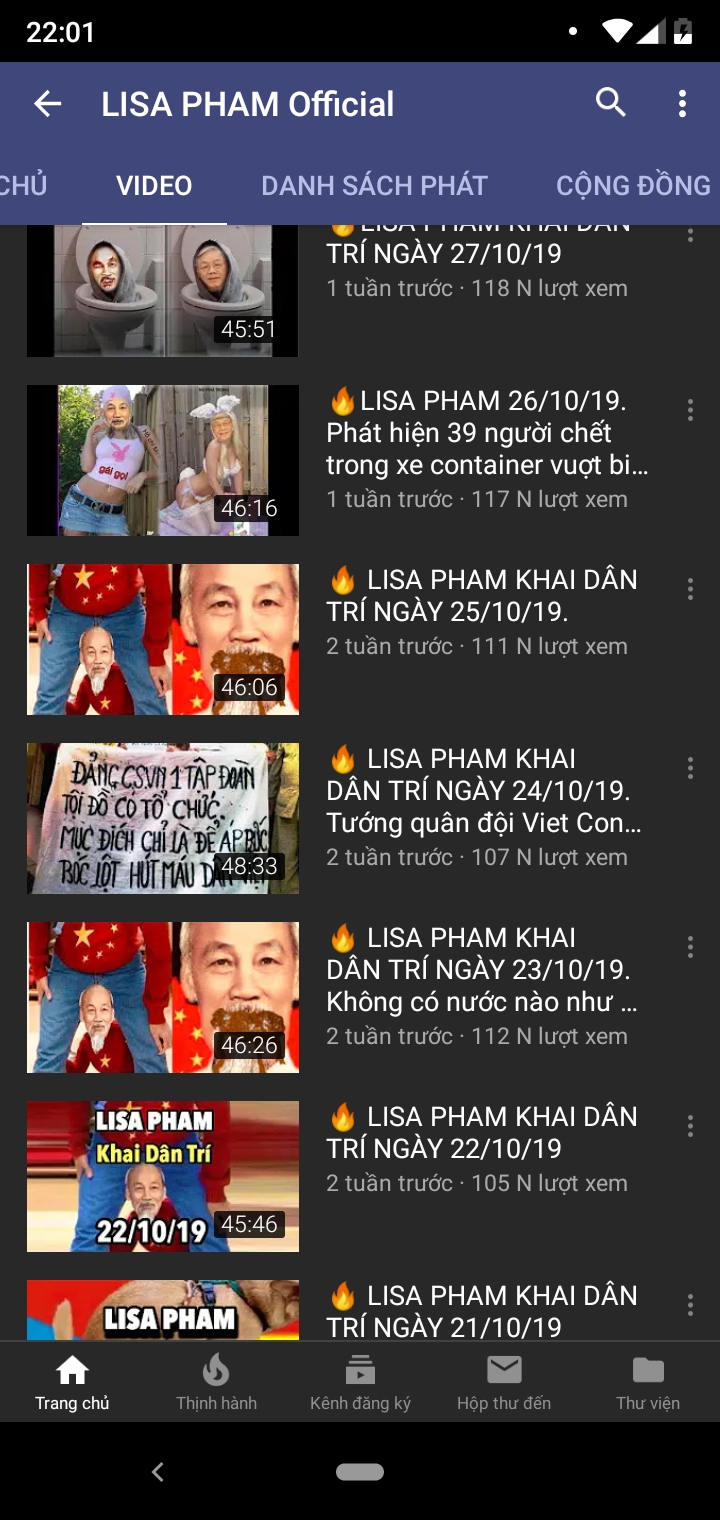Open more options for the 22/10/19 video
This screenshot has width=720, height=1520.
[689, 1126]
